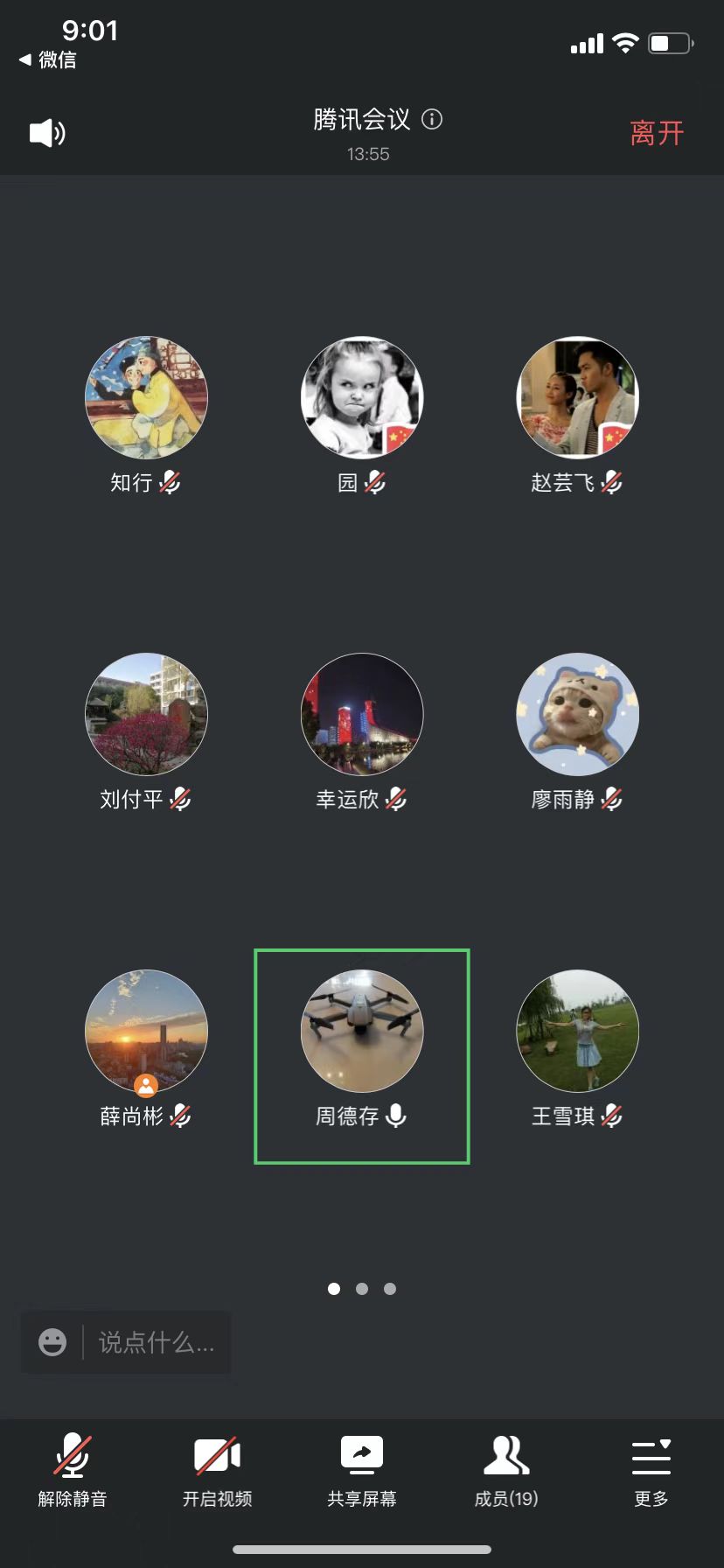Select participant 薛尚彬

(x=146, y=1031)
